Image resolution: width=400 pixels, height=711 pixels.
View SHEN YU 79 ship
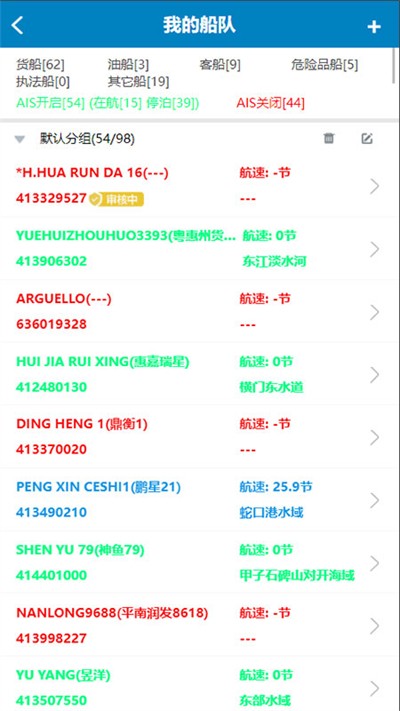pos(198,562)
